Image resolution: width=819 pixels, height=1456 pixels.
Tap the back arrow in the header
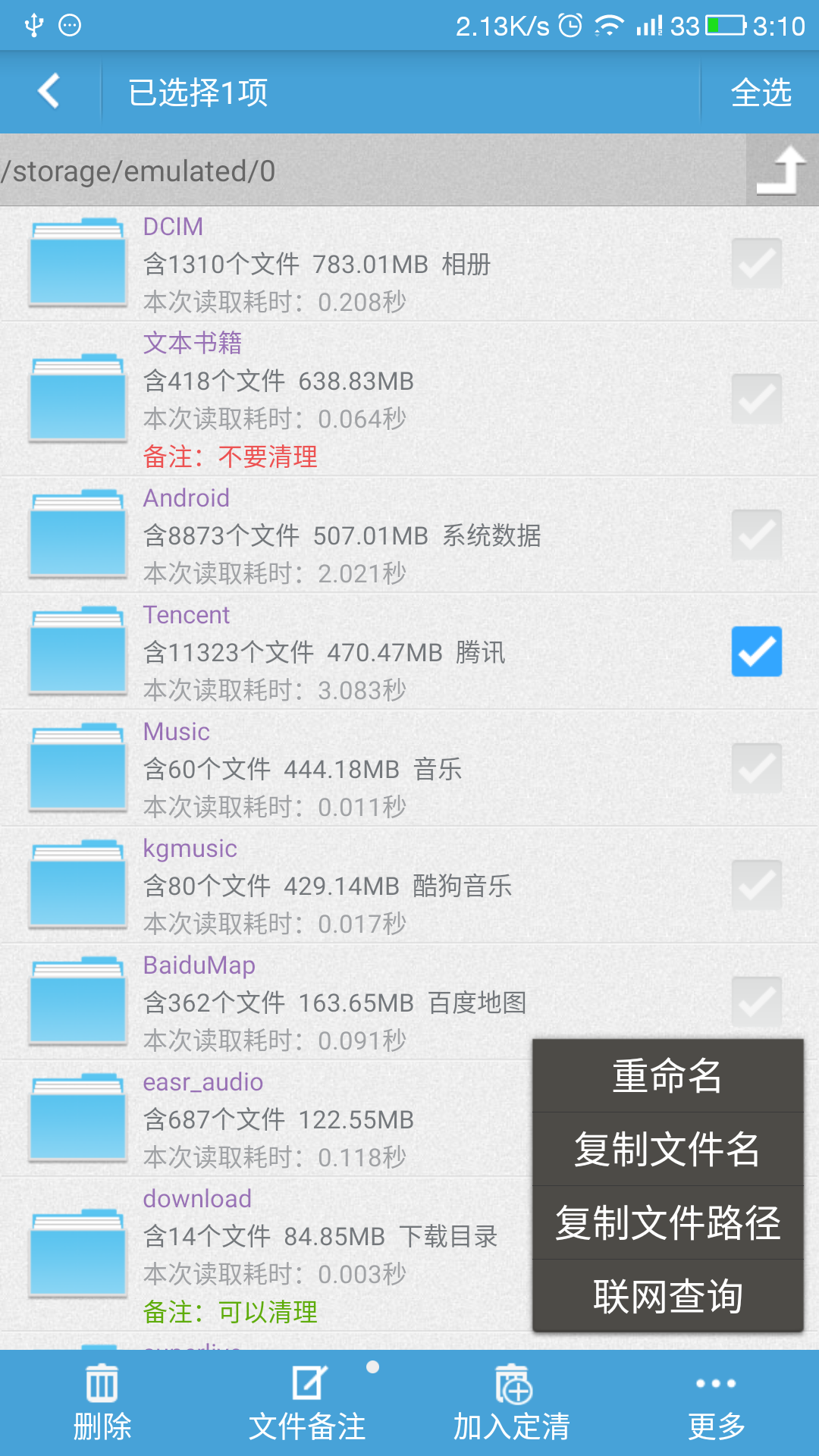pyautogui.click(x=49, y=92)
